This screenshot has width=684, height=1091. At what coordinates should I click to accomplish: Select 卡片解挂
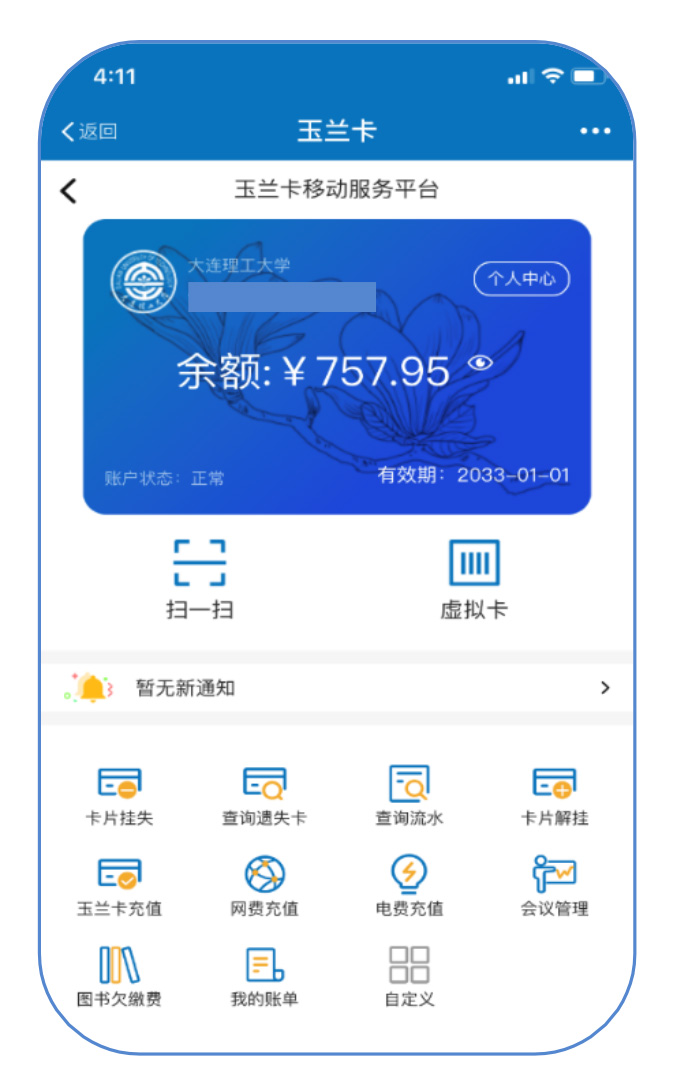554,795
